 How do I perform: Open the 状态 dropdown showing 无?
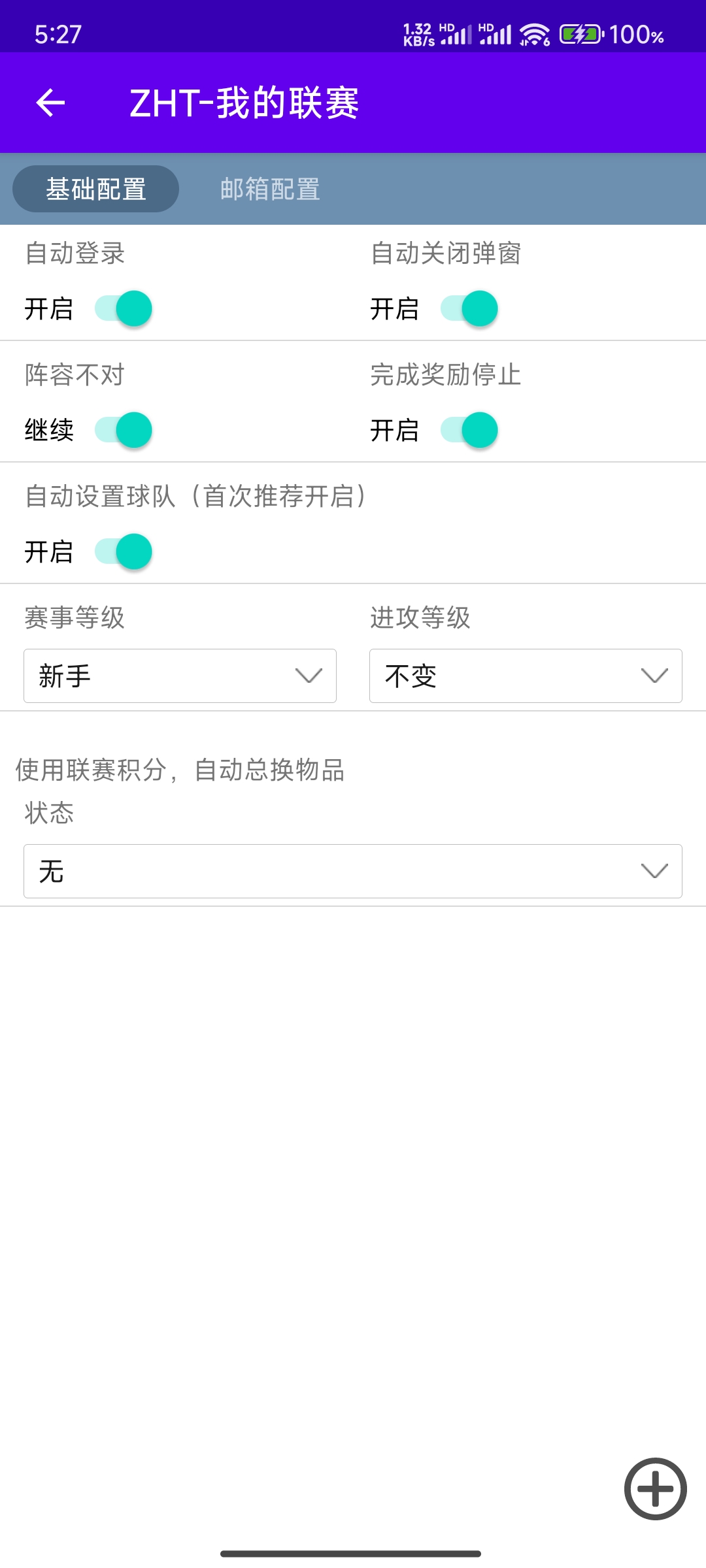[x=353, y=871]
